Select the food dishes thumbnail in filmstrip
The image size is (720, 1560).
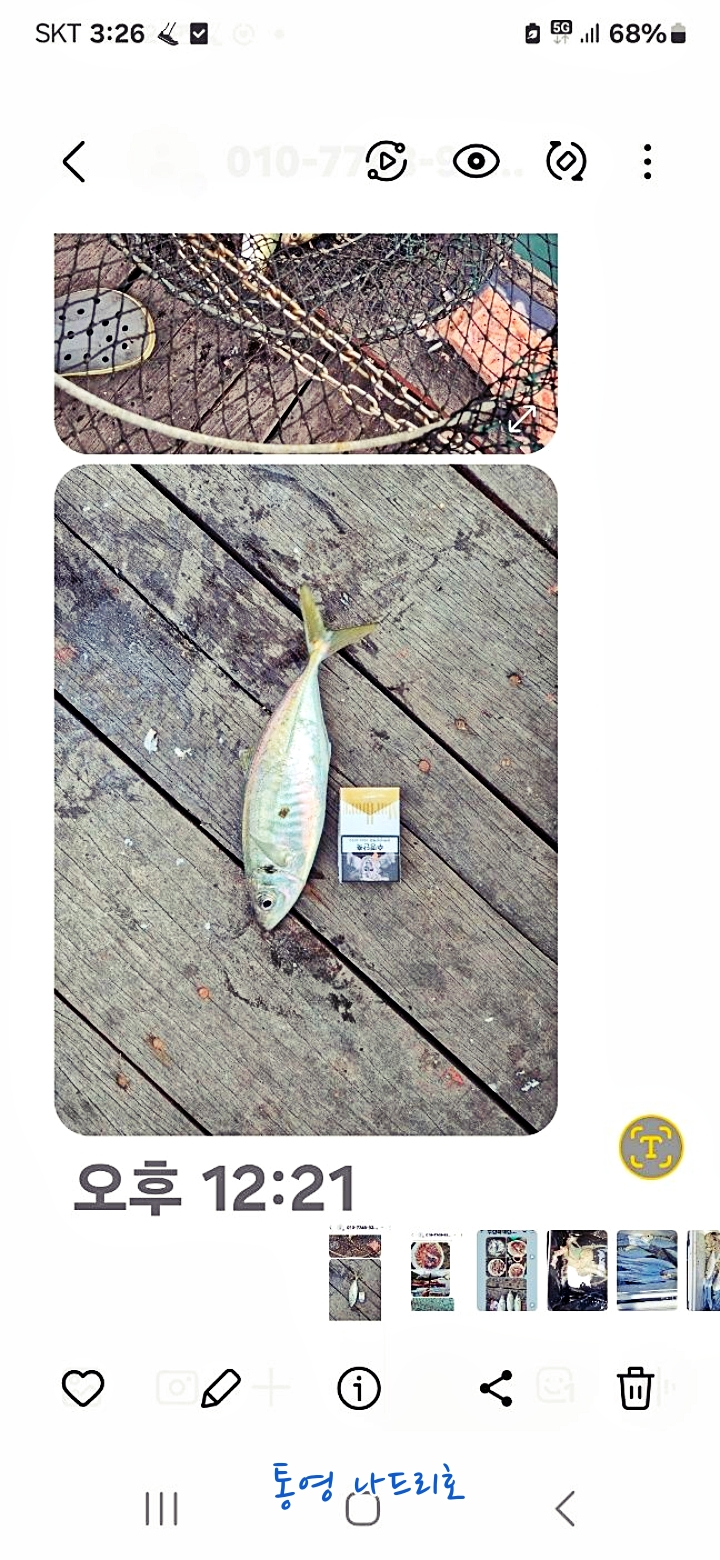tap(506, 1270)
